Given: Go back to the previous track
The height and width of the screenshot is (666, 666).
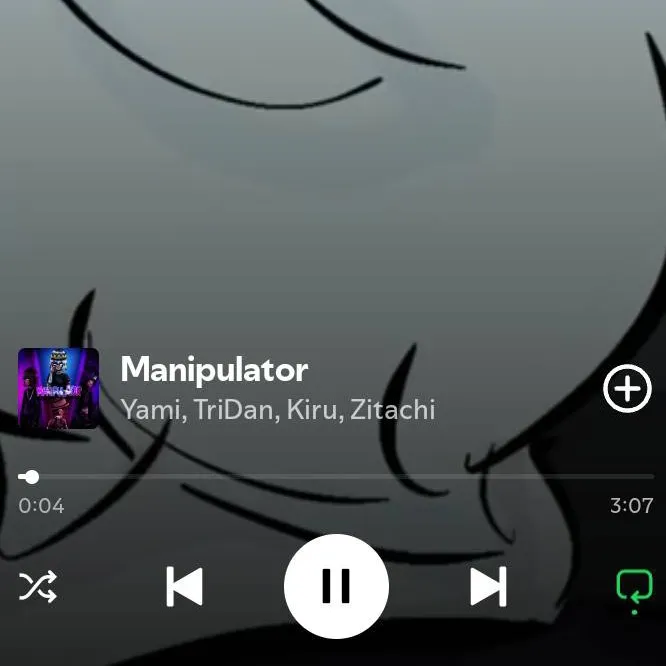Looking at the screenshot, I should click(184, 587).
